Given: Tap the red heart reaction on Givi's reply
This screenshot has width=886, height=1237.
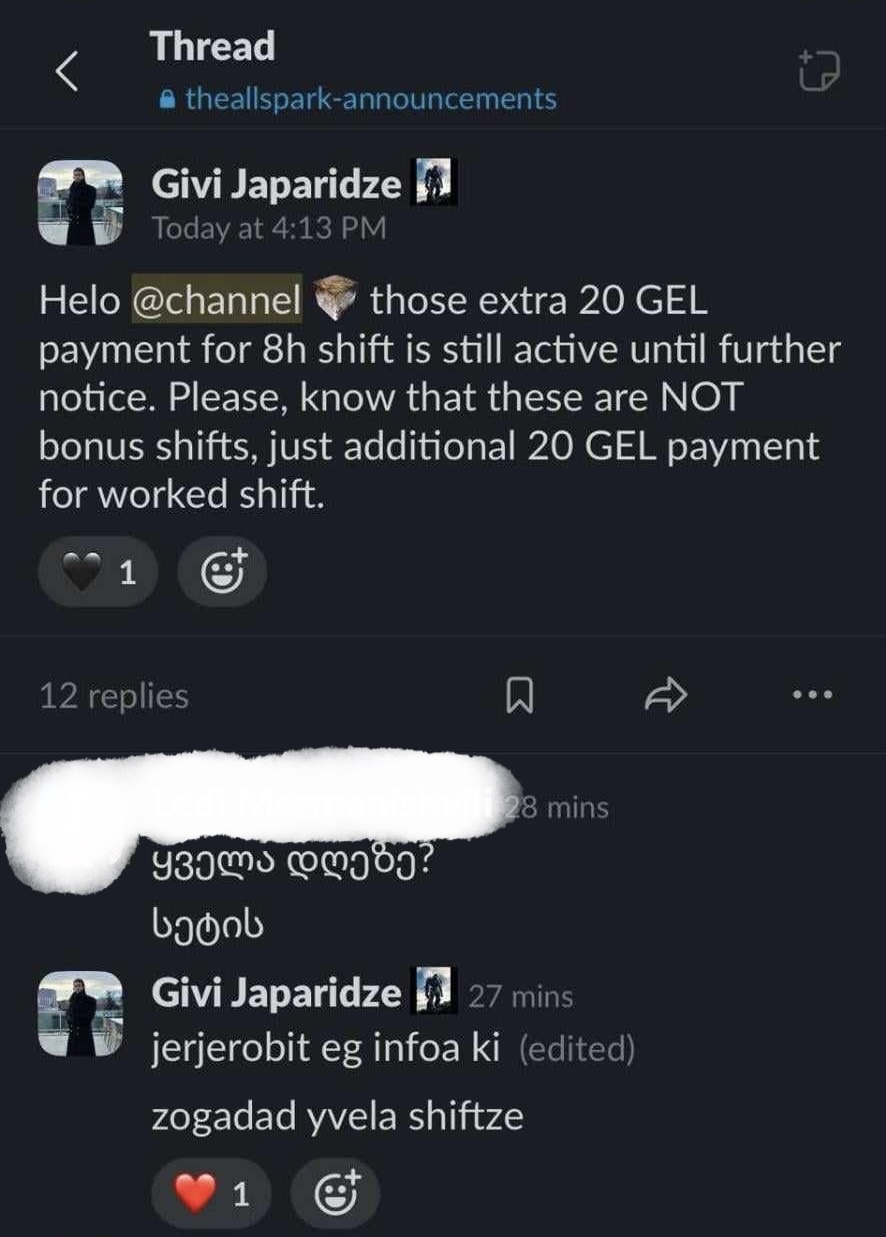Looking at the screenshot, I should pyautogui.click(x=211, y=1193).
